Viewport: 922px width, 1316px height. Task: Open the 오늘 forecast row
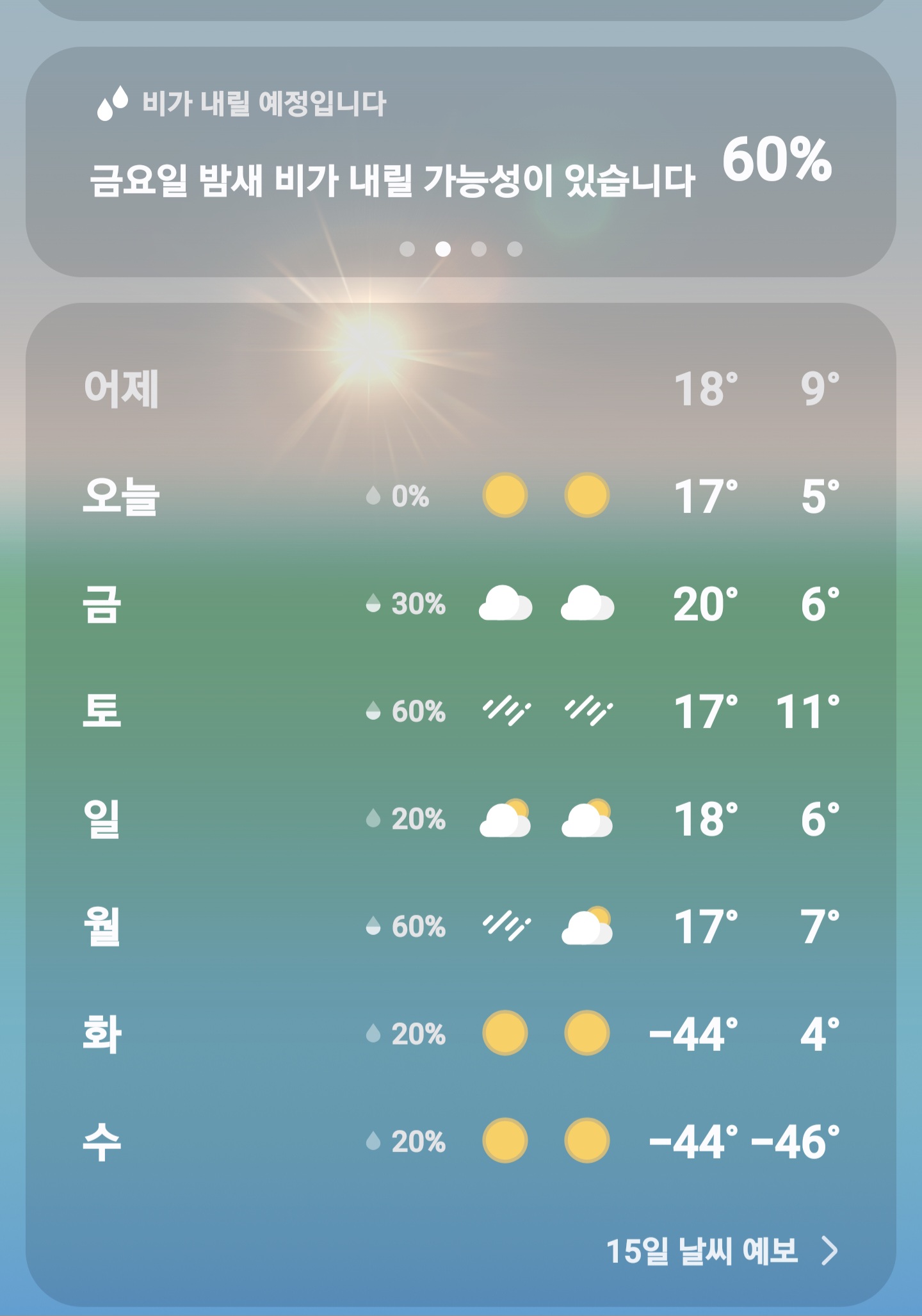click(460, 496)
